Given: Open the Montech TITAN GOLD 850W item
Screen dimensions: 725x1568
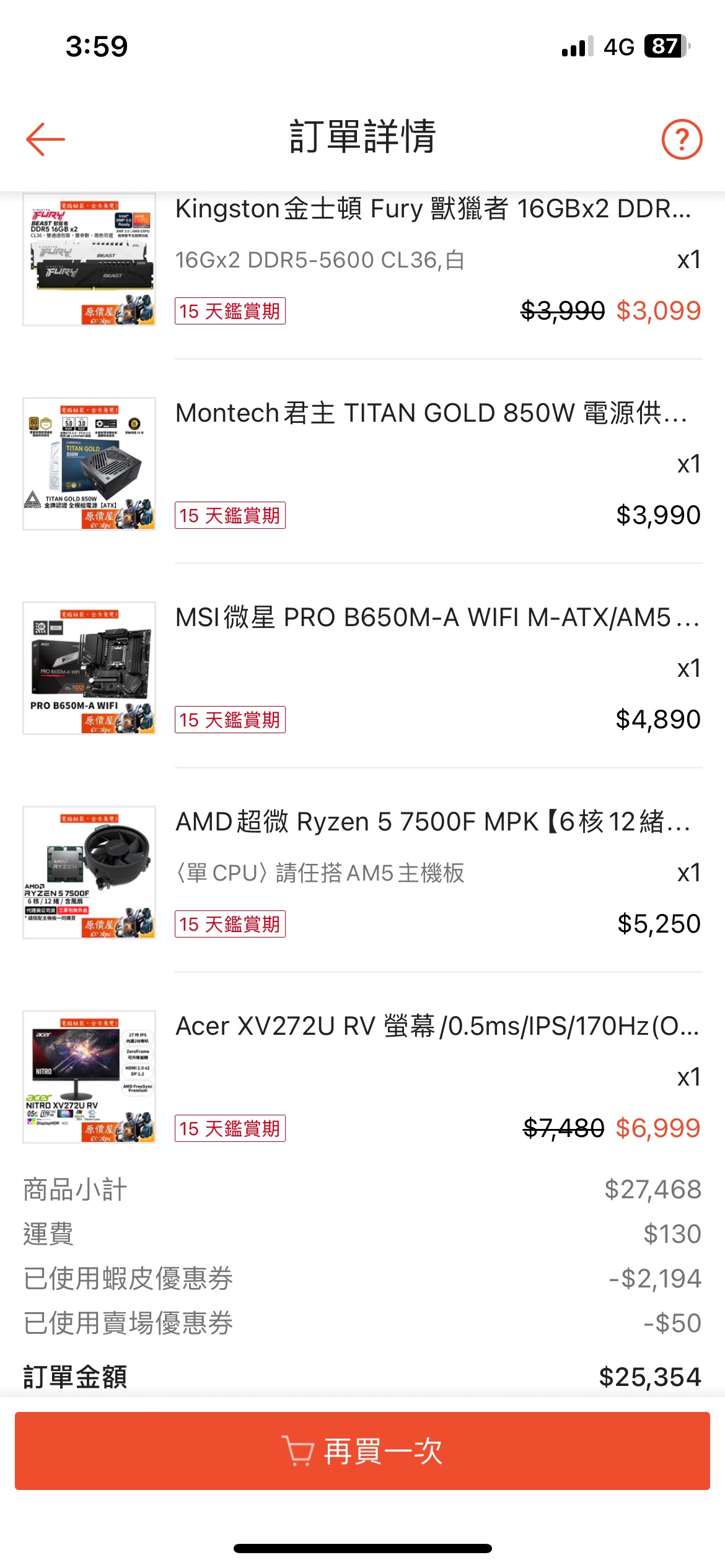Looking at the screenshot, I should point(431,413).
